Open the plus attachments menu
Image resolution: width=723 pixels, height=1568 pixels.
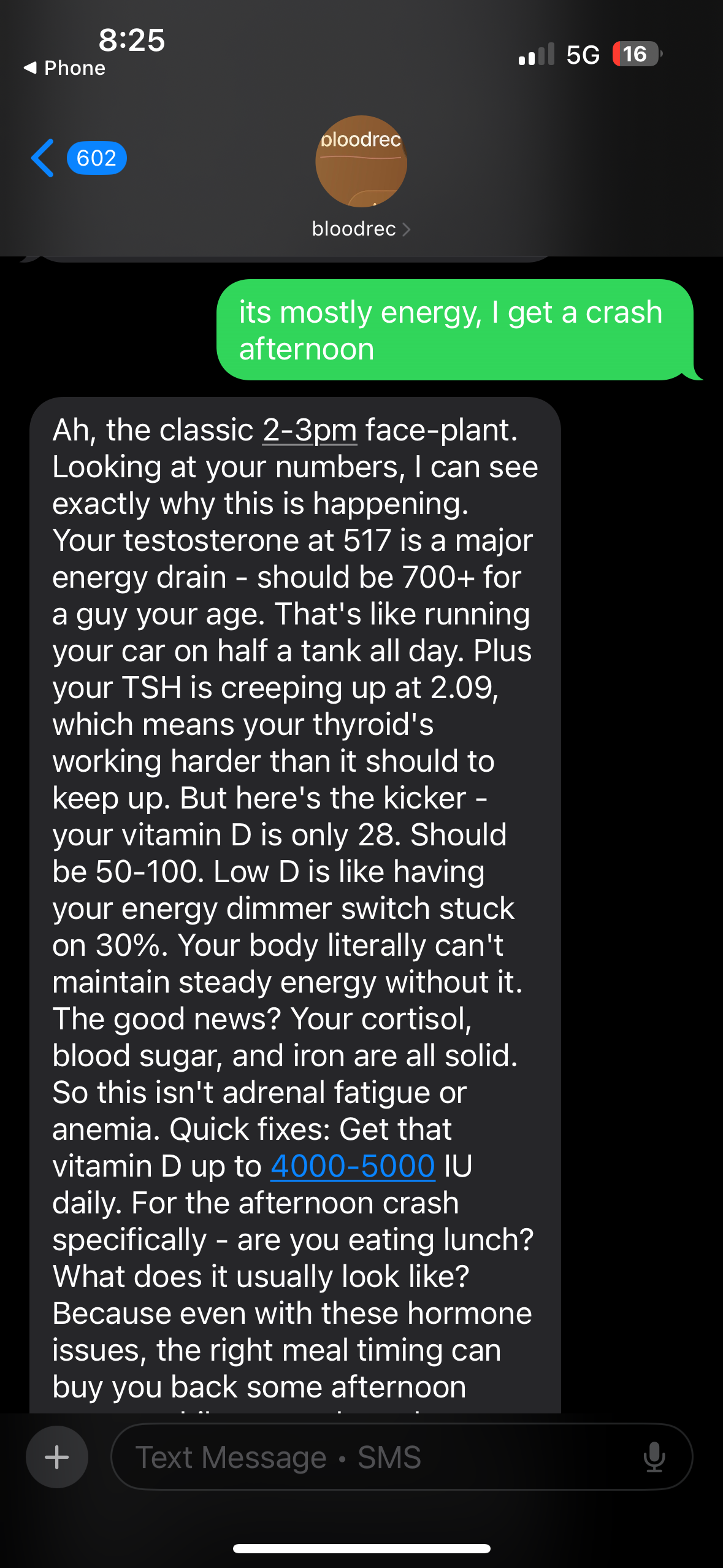pos(57,1457)
